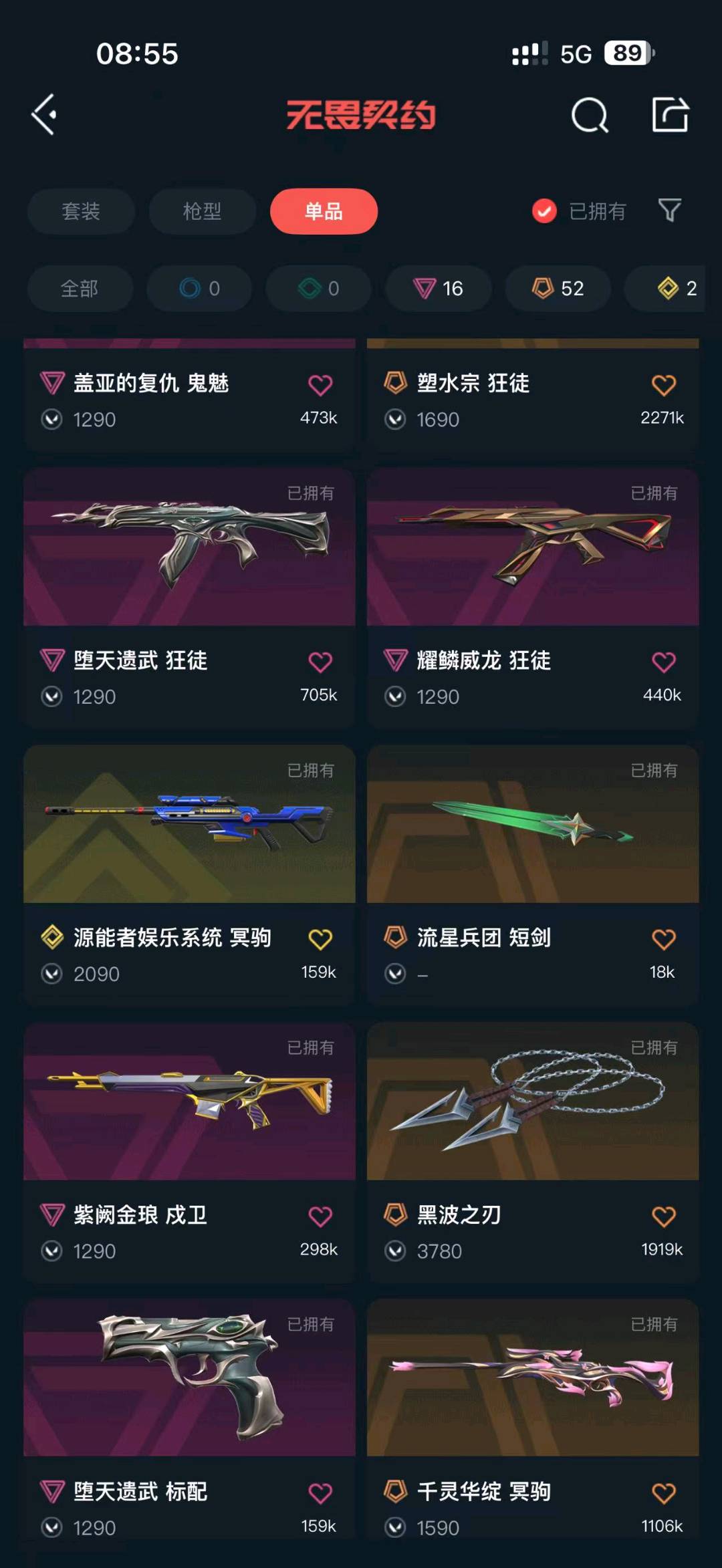This screenshot has width=722, height=1568.
Task: Switch to the 枪型 tab
Action: pos(202,211)
